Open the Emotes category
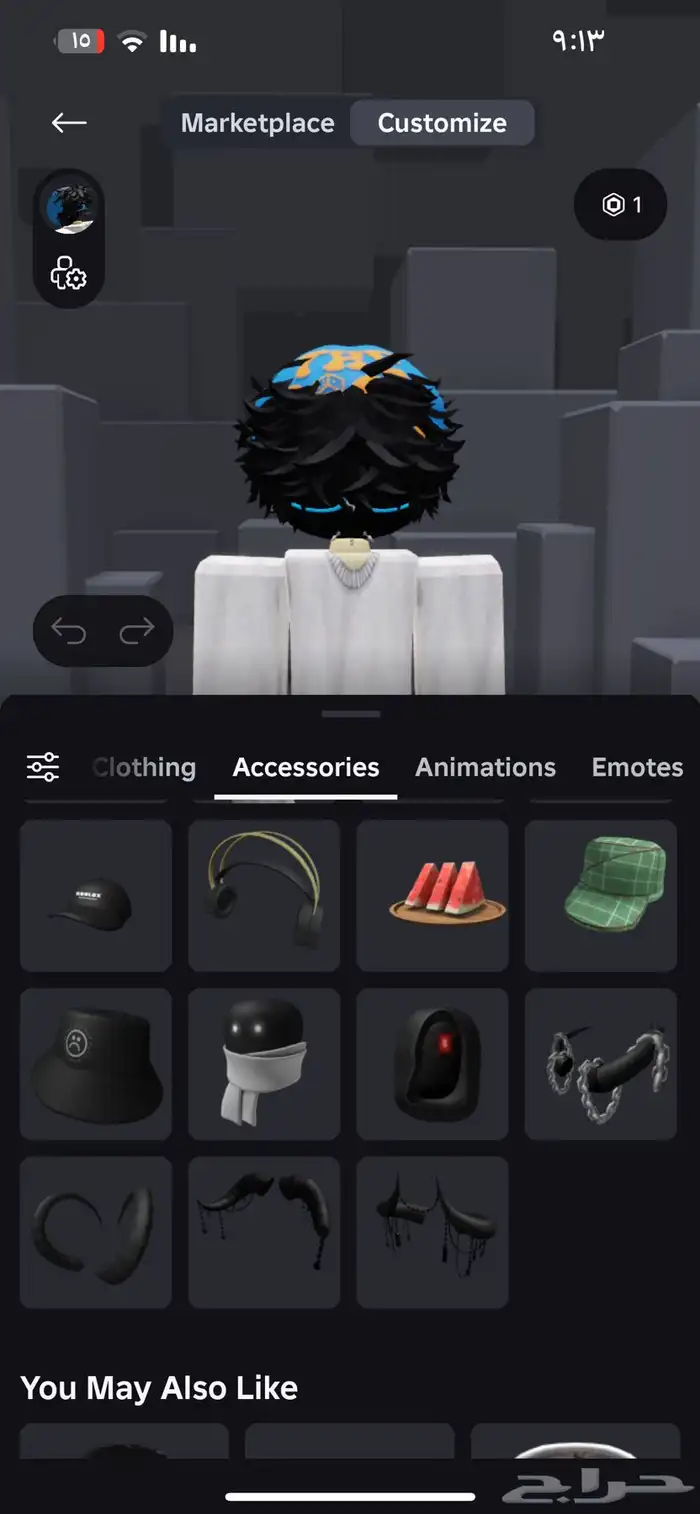 coord(637,767)
